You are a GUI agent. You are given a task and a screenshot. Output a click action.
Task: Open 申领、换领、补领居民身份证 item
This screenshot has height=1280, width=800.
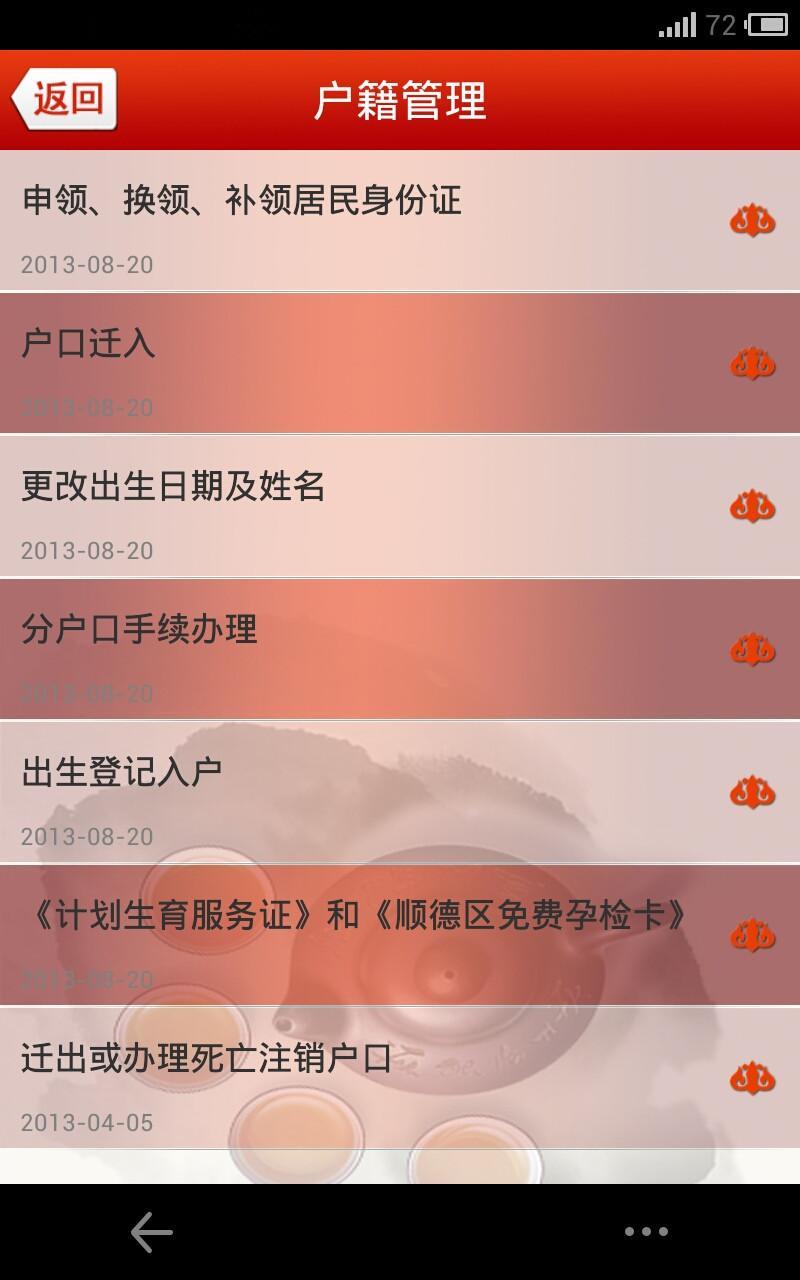coord(400,221)
